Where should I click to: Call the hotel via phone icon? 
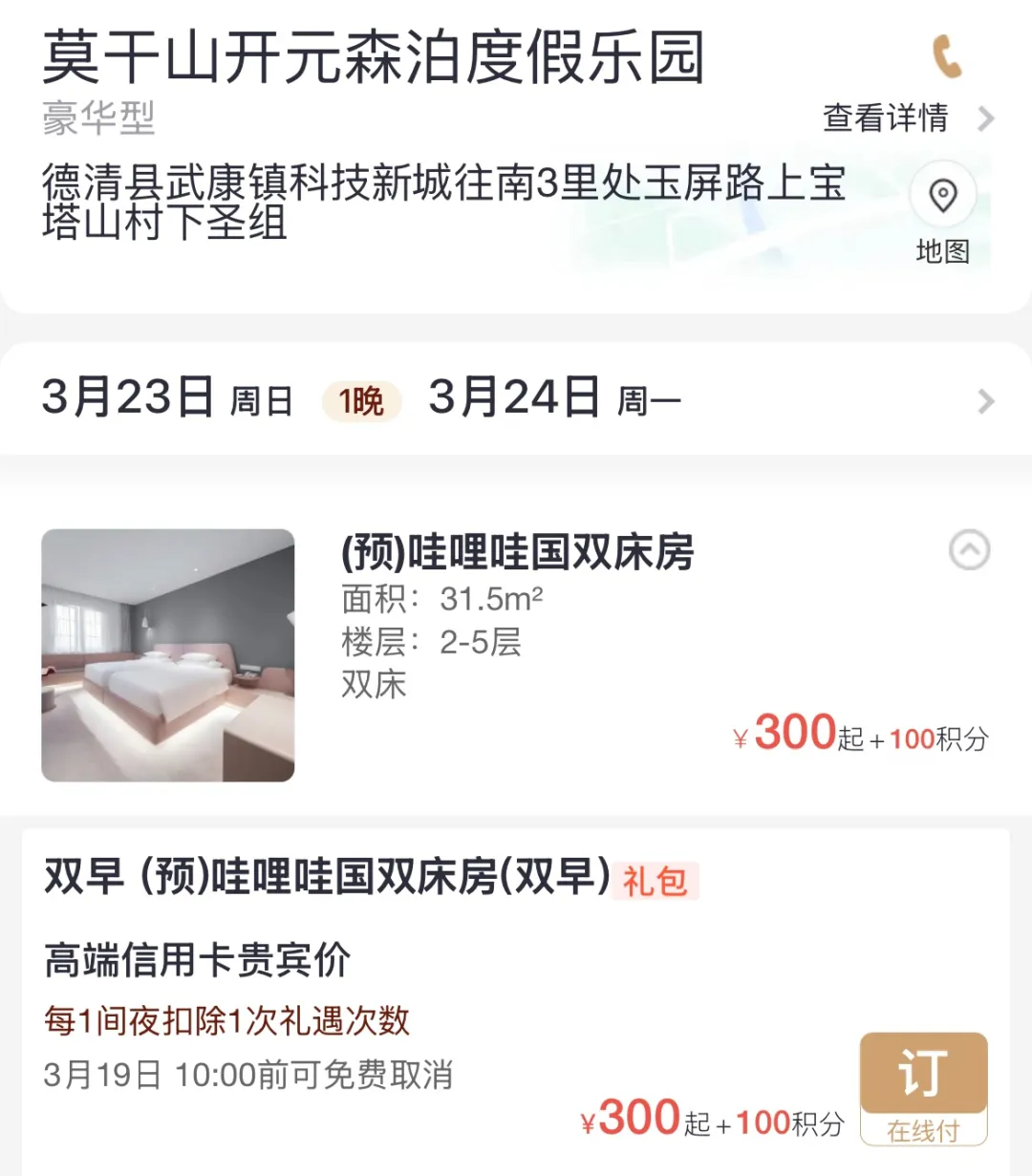(x=946, y=55)
